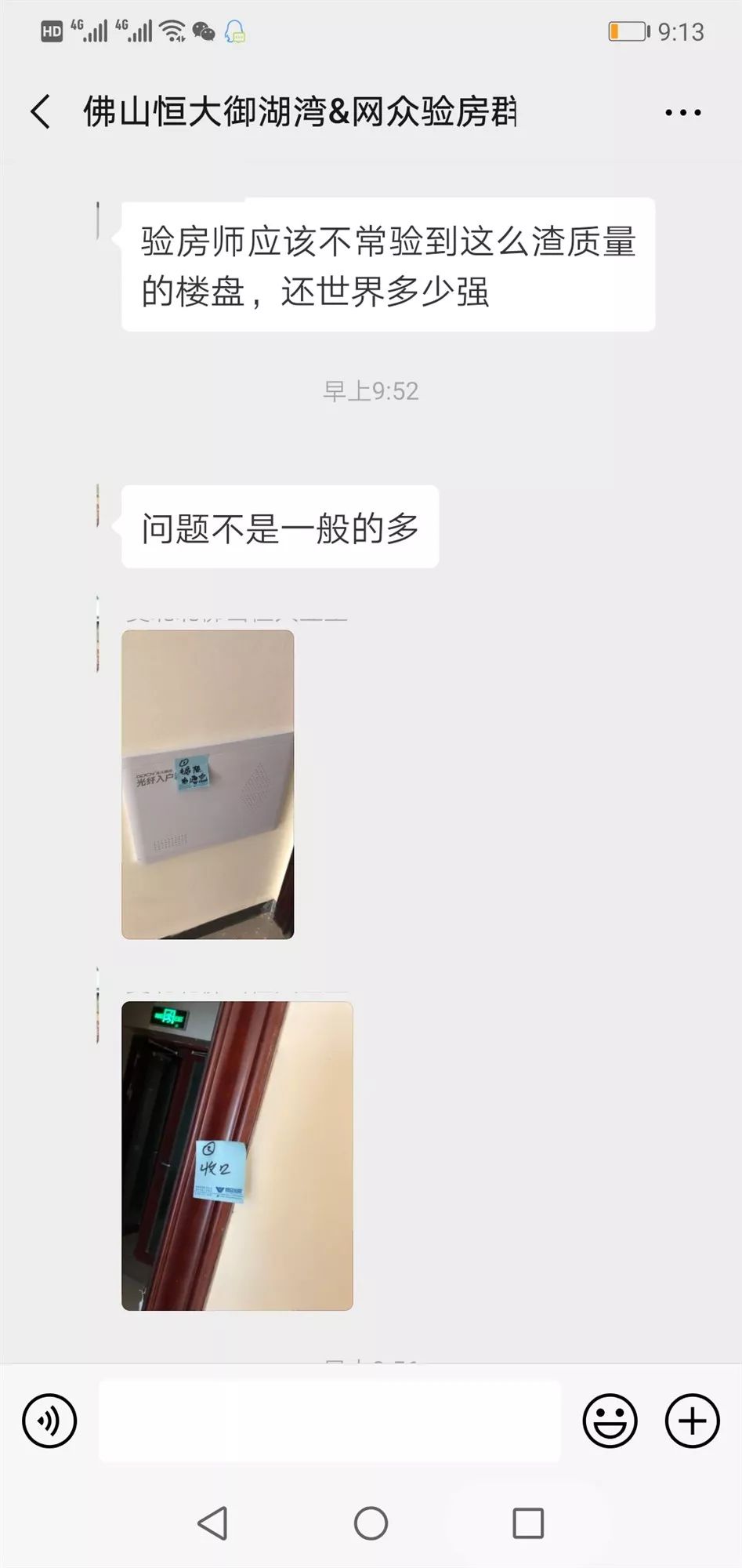
Task: Open the photo of the fiber box
Action: pos(208,784)
